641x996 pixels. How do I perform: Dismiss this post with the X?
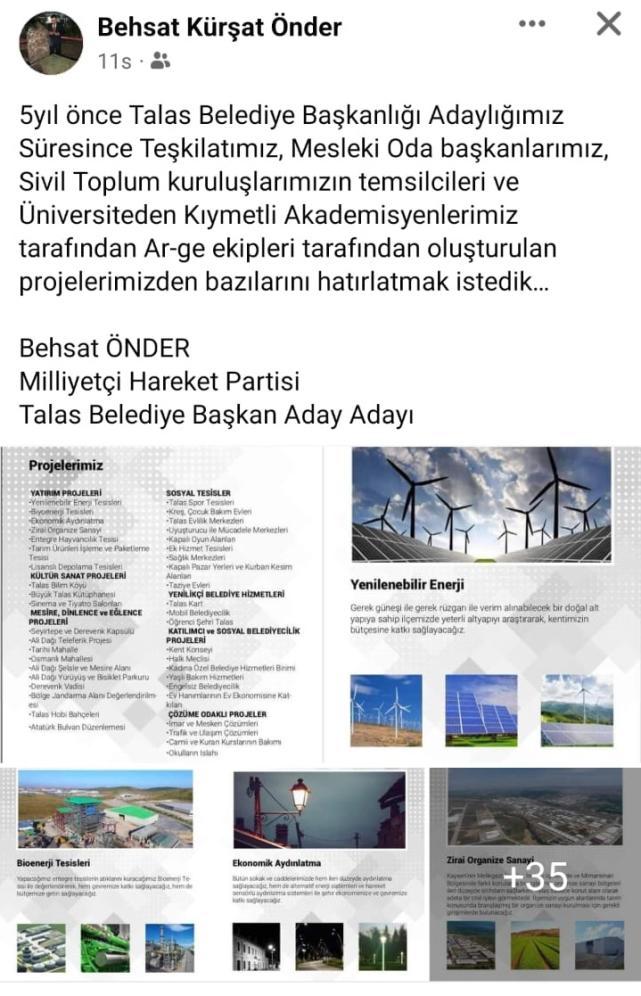608,24
